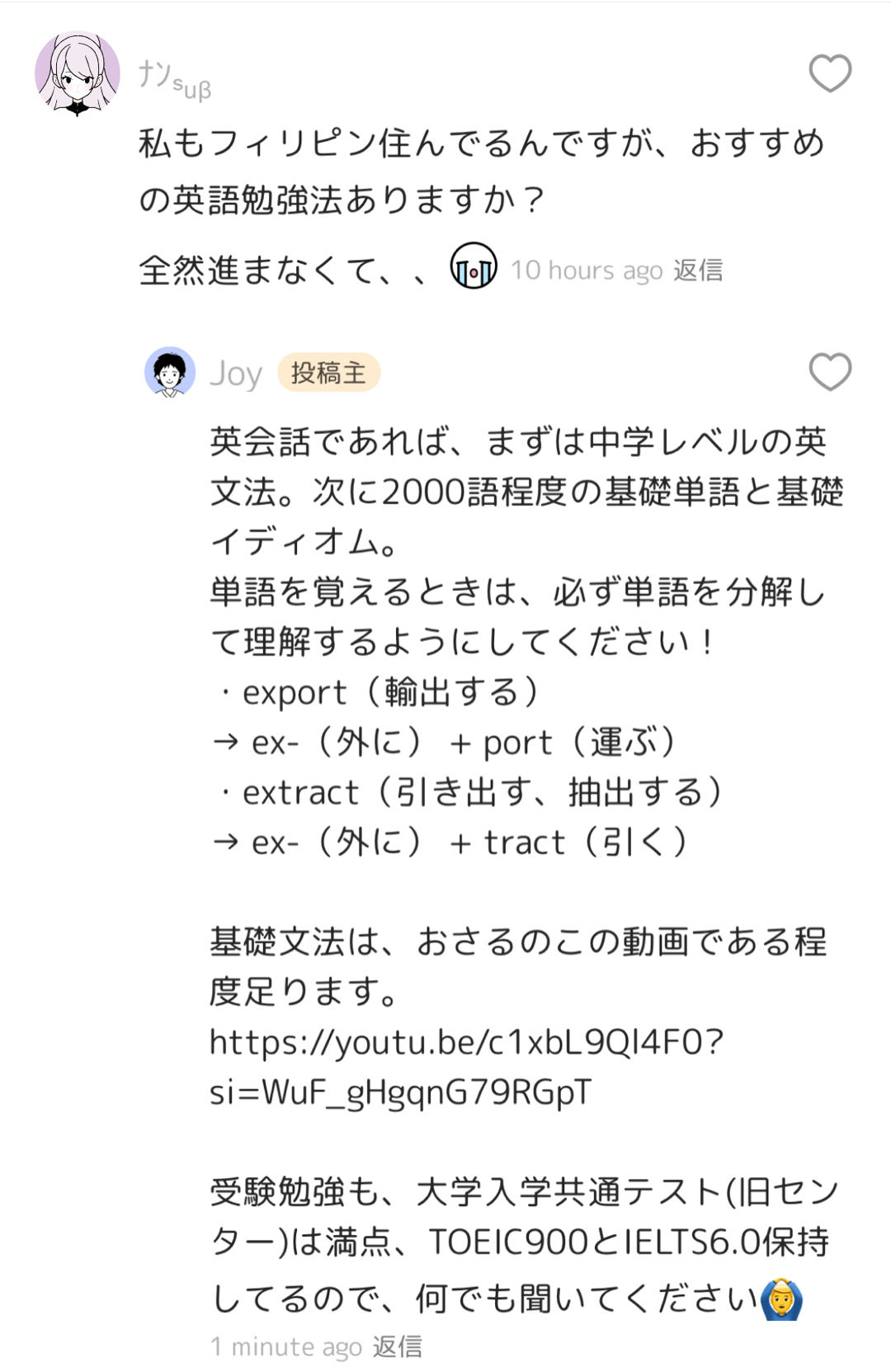Open Joy's profile picture

[170, 372]
